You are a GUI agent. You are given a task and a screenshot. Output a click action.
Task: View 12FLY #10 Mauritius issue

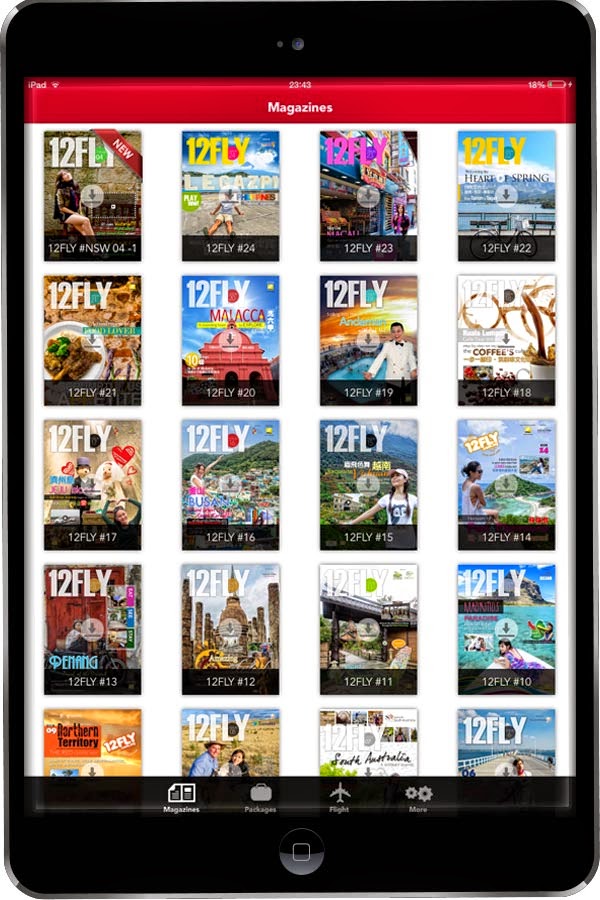[x=506, y=629]
